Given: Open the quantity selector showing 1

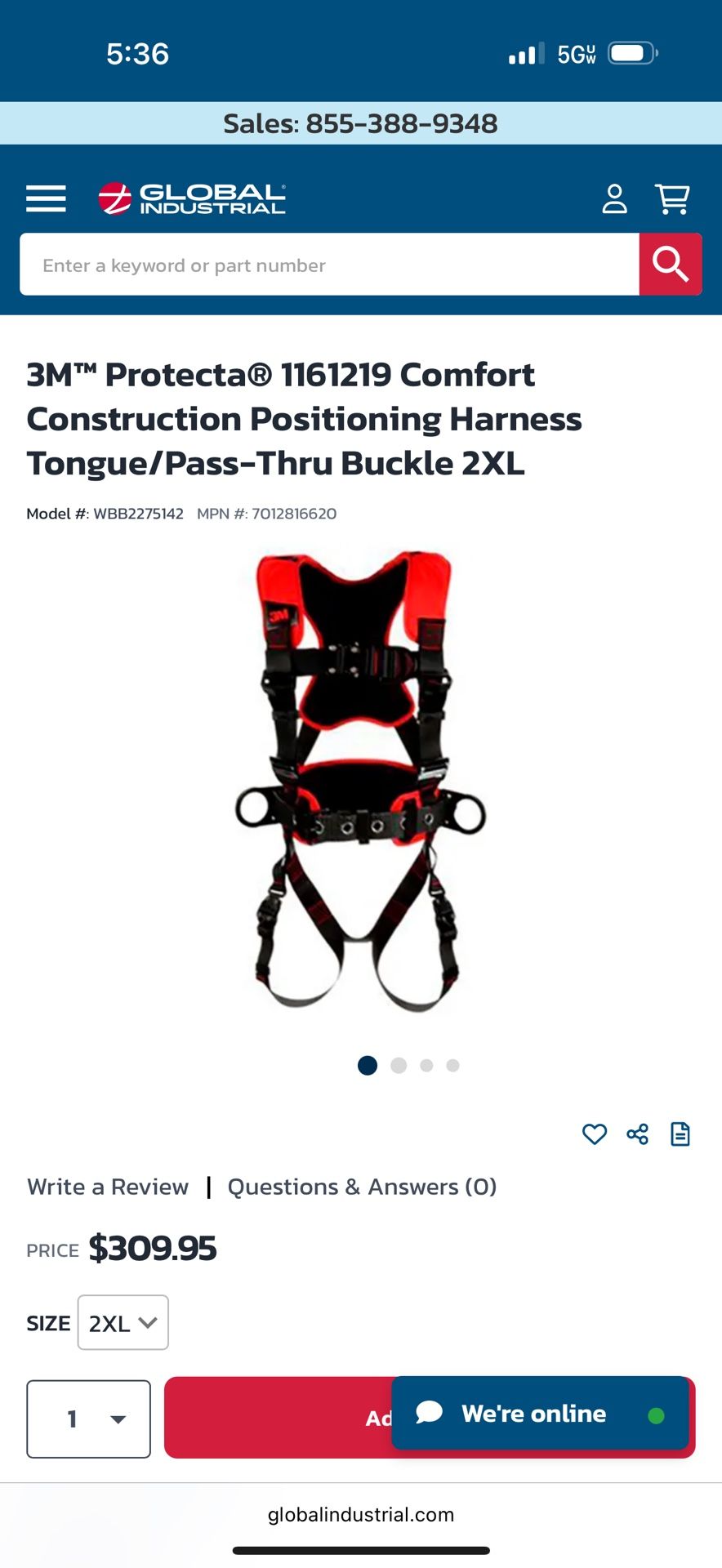Looking at the screenshot, I should (89, 1419).
